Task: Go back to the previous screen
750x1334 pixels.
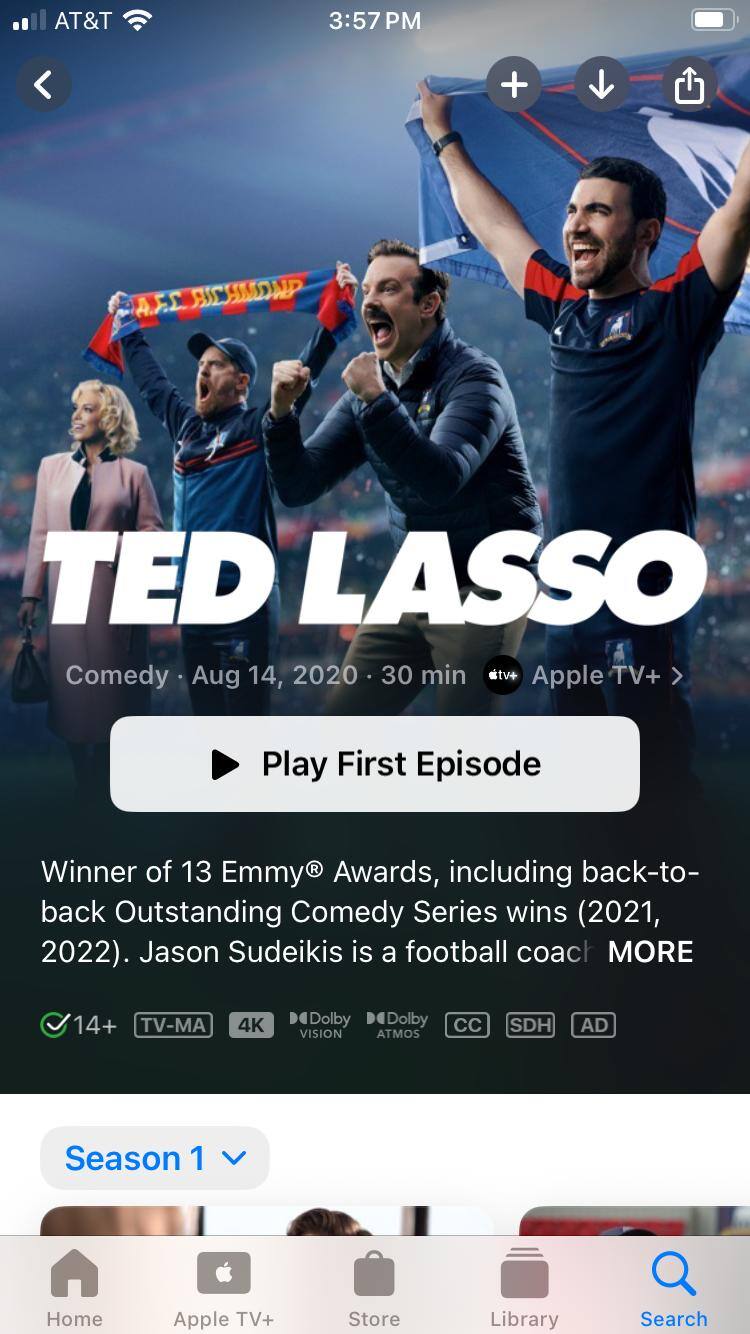Action: coord(43,85)
